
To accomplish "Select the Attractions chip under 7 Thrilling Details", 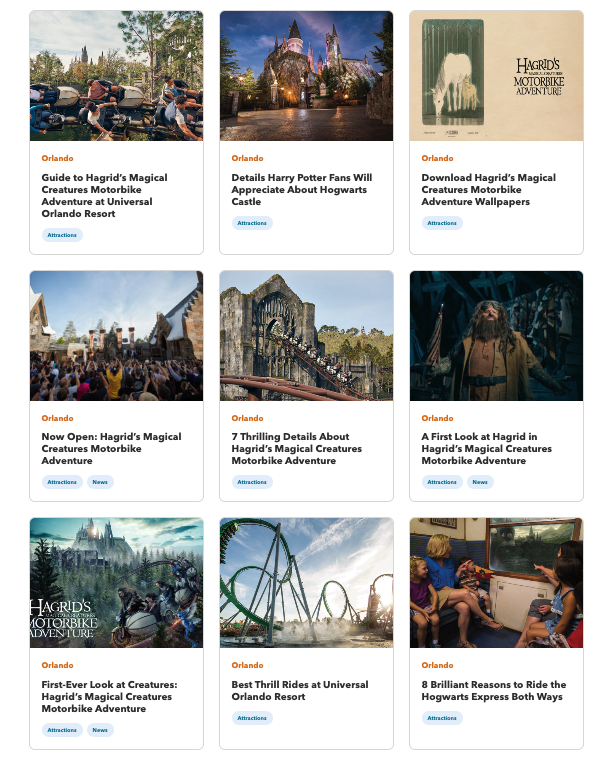I will tap(252, 482).
